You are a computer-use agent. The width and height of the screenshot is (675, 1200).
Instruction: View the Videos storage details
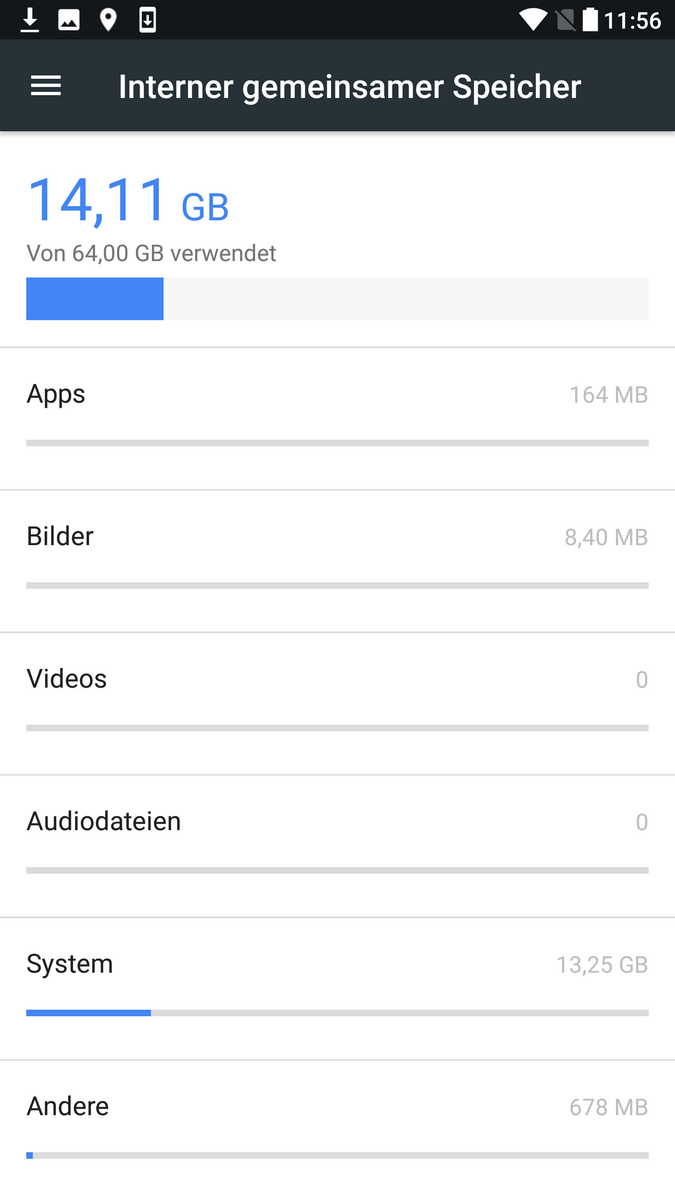337,703
